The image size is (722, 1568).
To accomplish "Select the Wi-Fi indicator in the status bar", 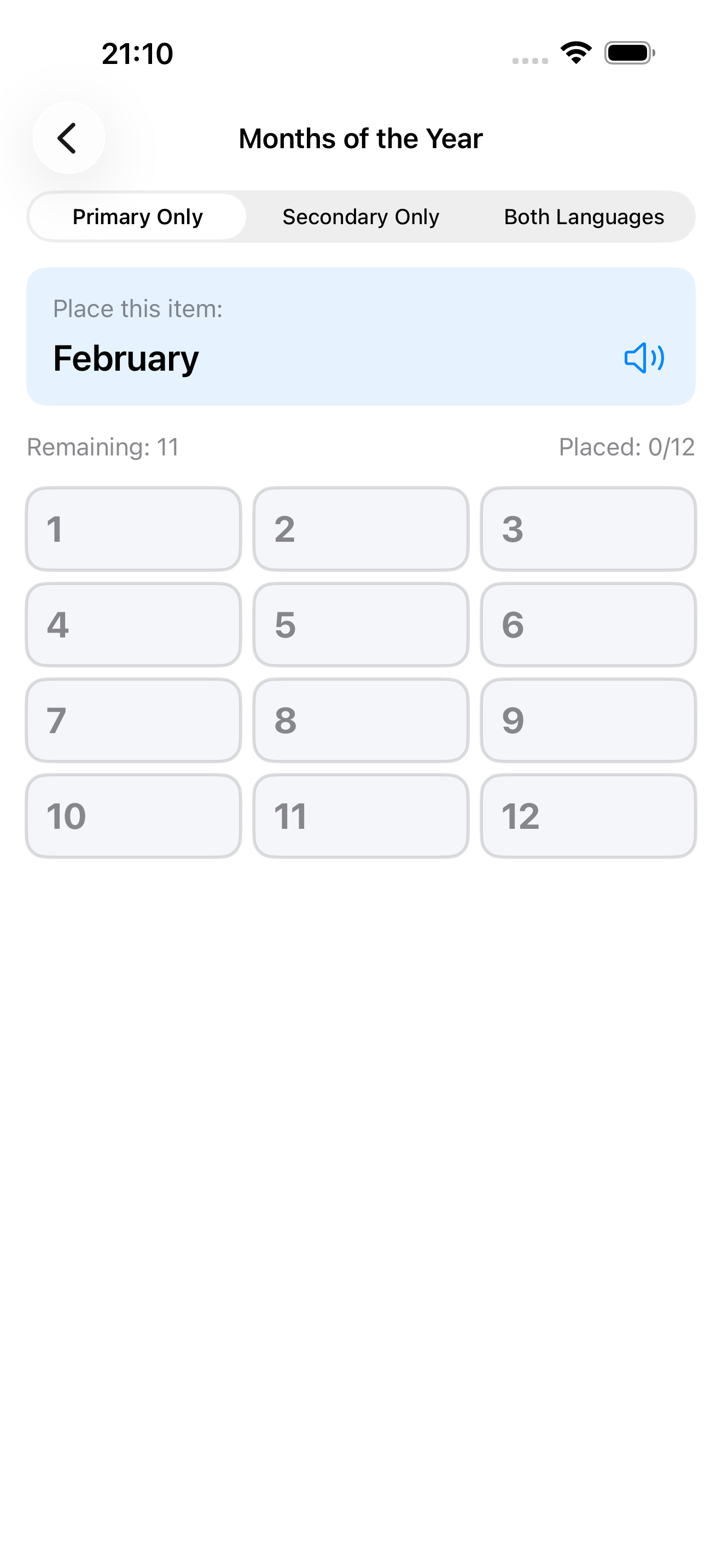I will tap(575, 53).
